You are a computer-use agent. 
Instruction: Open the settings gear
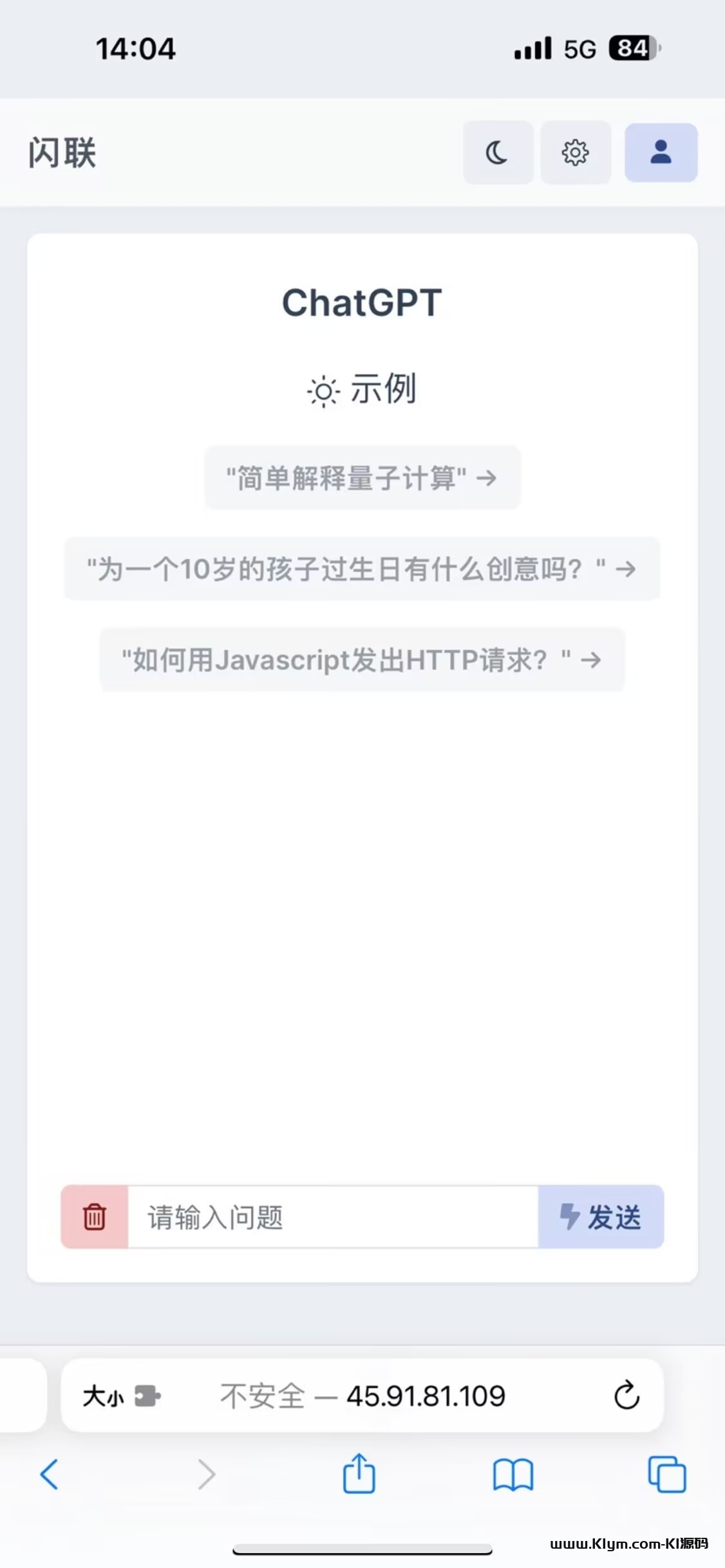(575, 153)
